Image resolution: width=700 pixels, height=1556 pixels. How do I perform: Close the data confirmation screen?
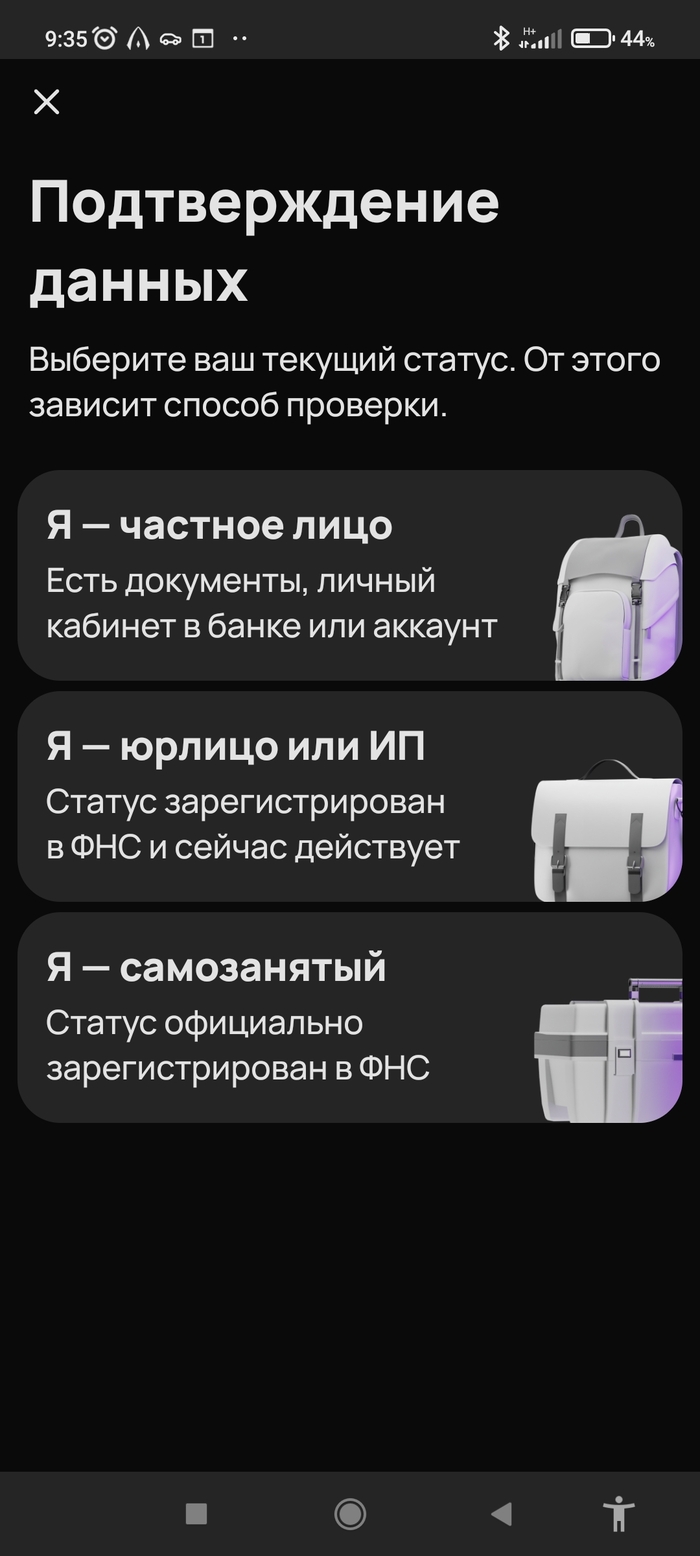[47, 102]
